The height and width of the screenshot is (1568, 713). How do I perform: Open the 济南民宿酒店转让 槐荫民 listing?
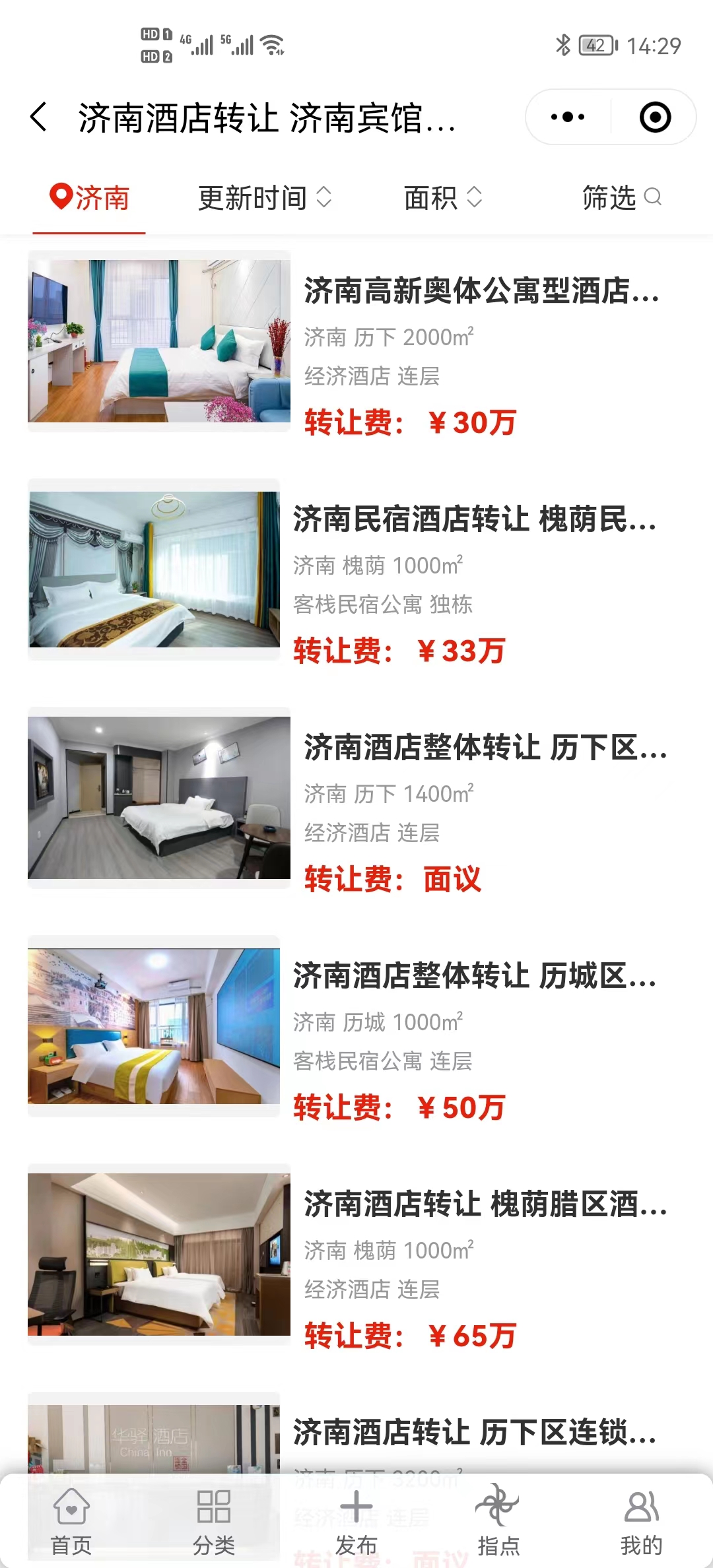coord(474,519)
